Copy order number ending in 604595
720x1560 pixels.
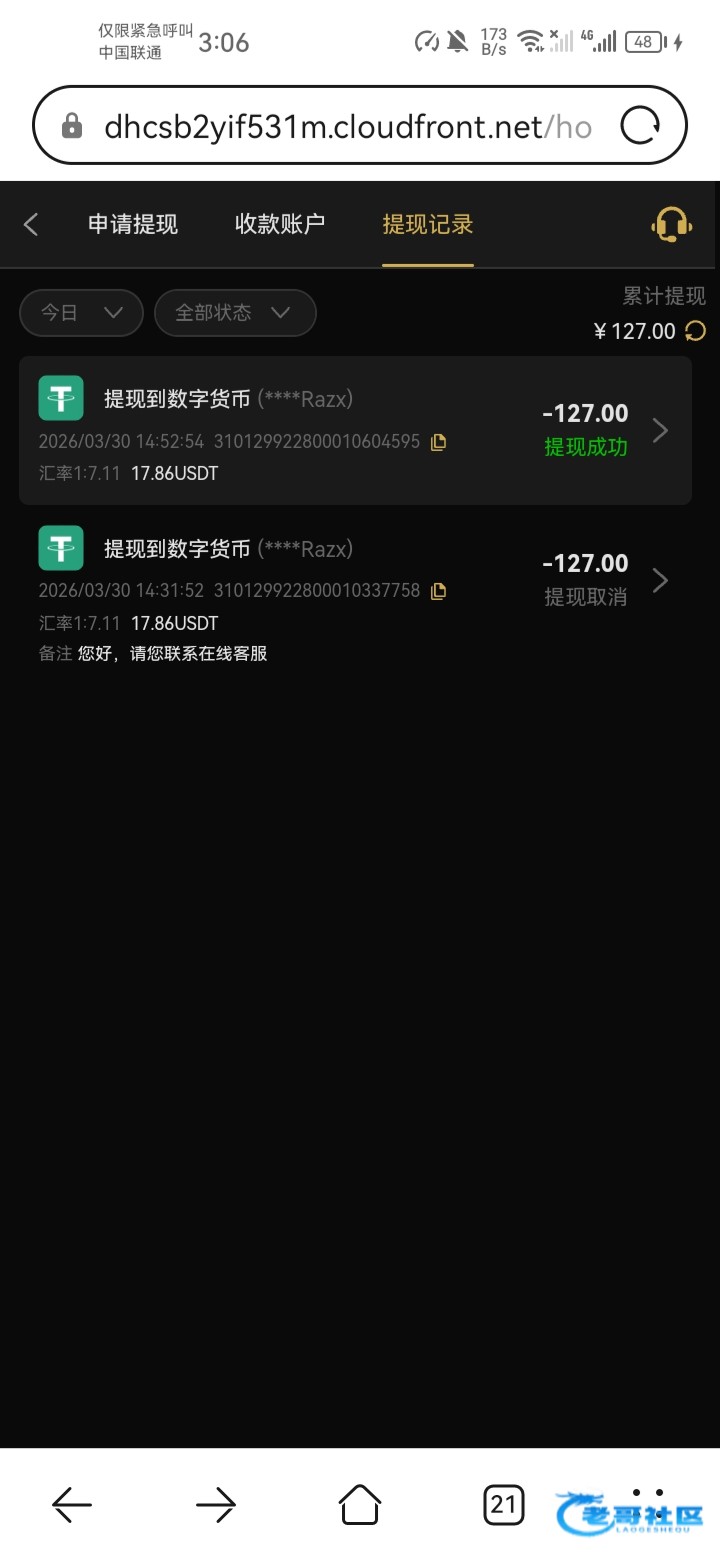coord(438,442)
